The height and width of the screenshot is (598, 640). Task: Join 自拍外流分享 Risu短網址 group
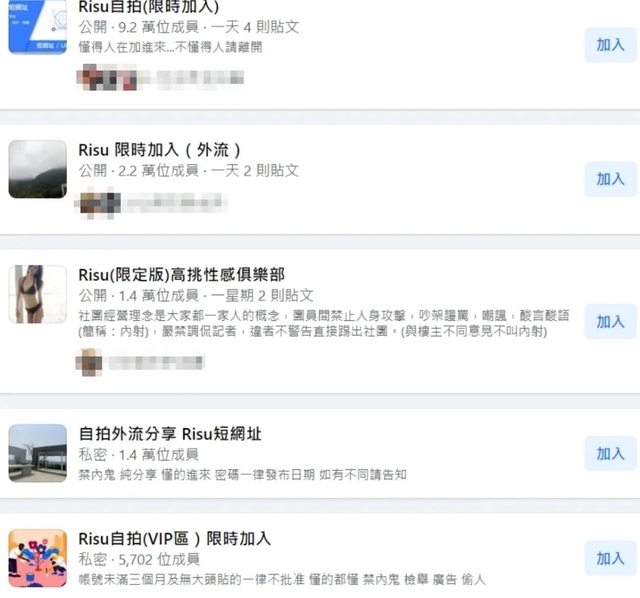coord(610,453)
